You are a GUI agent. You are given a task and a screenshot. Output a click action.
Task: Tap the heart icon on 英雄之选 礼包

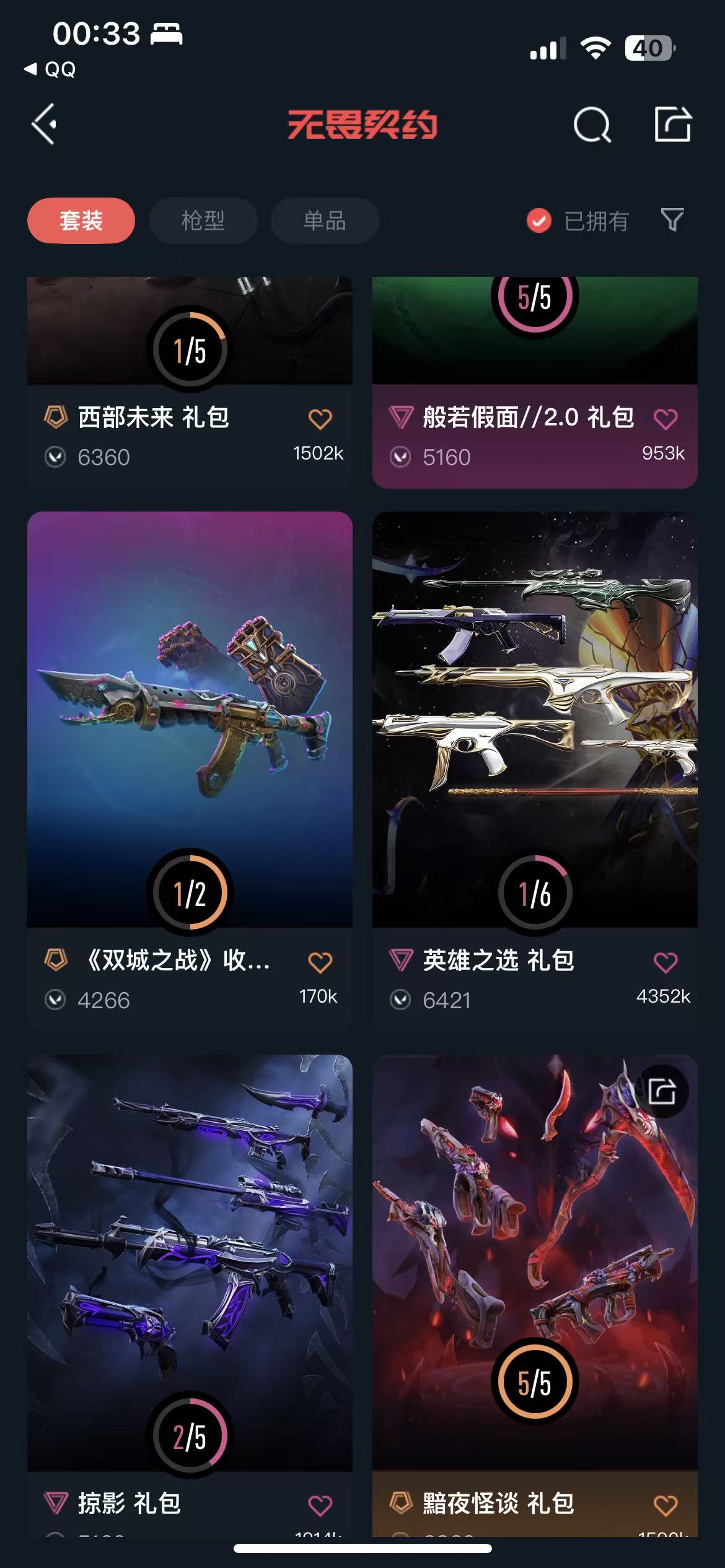coord(666,962)
